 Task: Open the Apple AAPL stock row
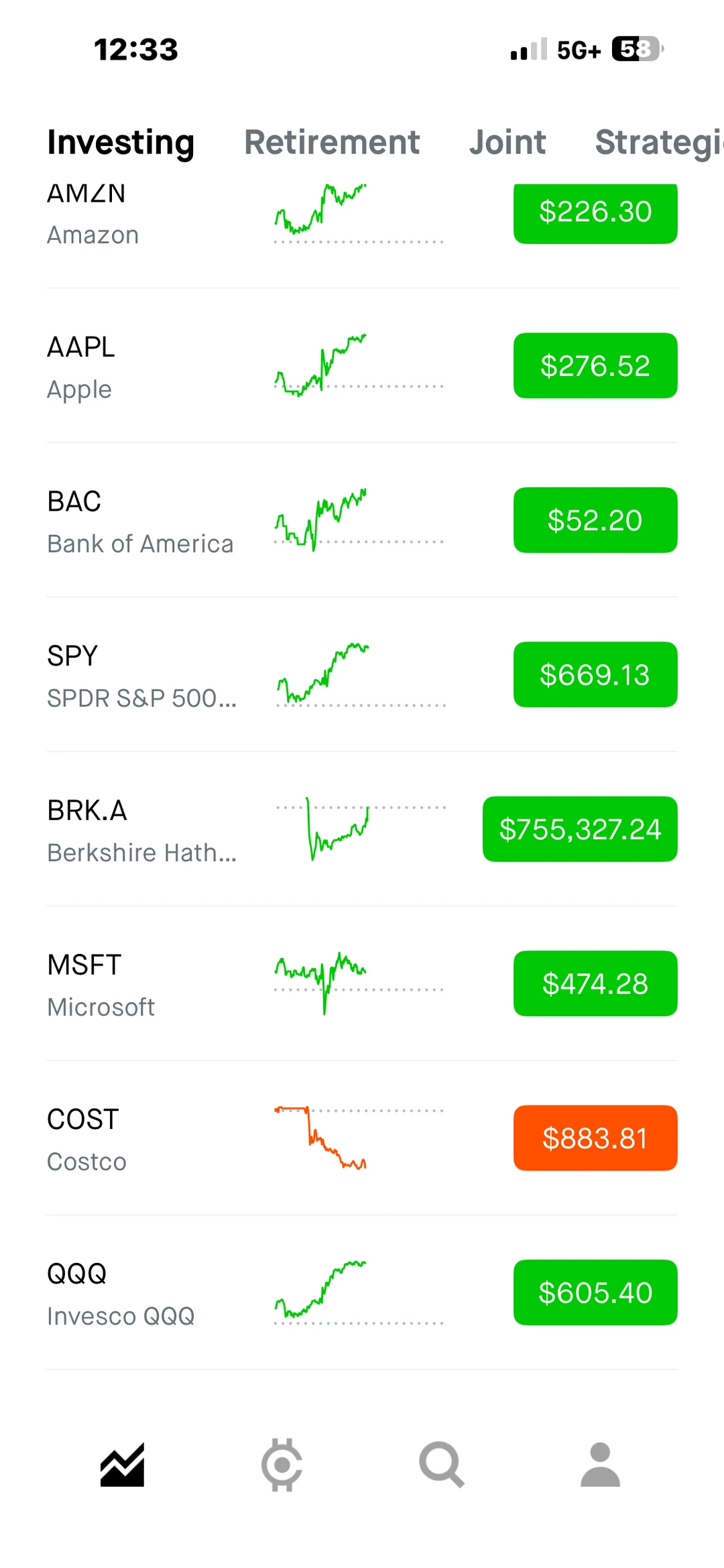tap(141, 367)
